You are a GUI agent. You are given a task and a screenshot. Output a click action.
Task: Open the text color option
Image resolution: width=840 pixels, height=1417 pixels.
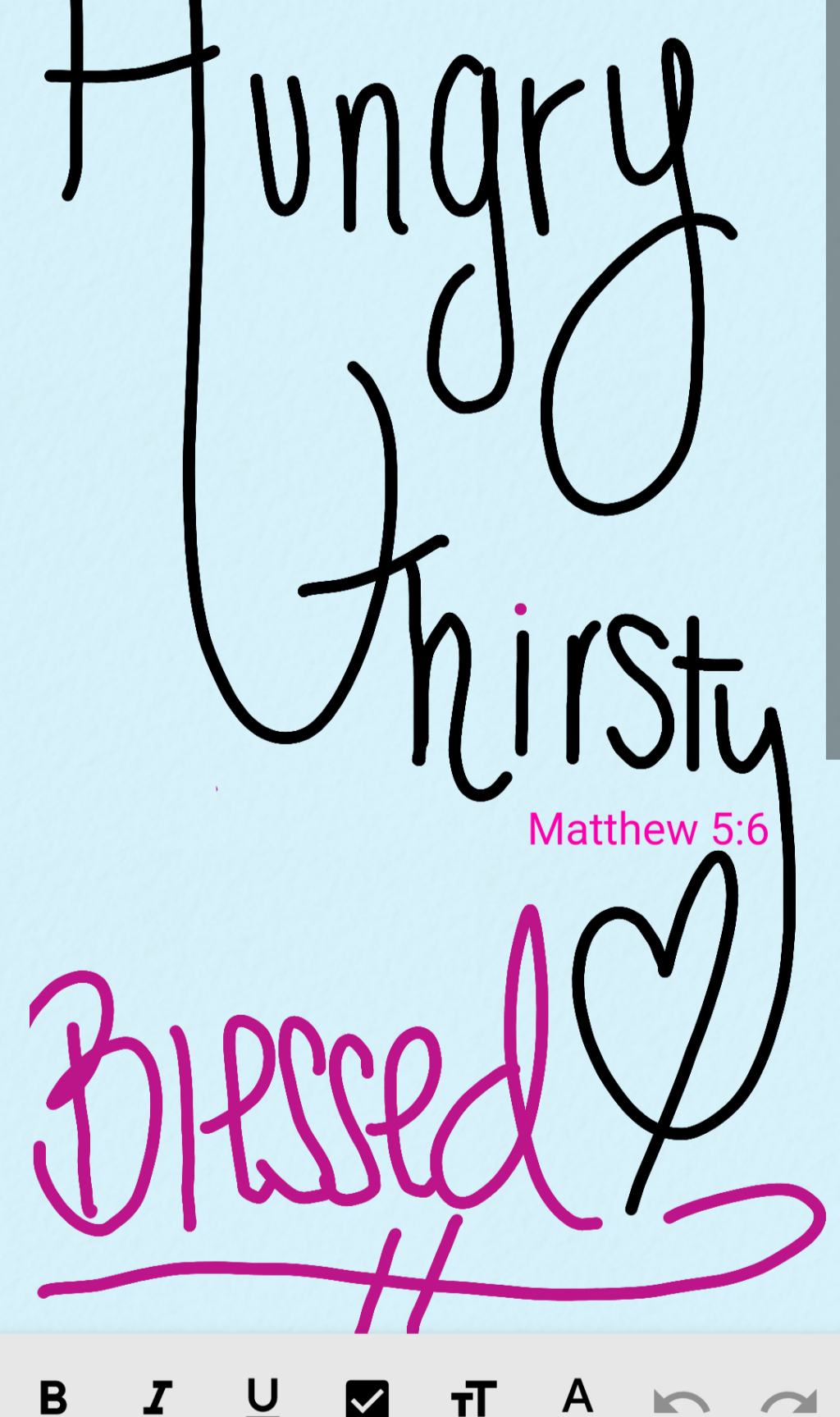(x=577, y=1396)
